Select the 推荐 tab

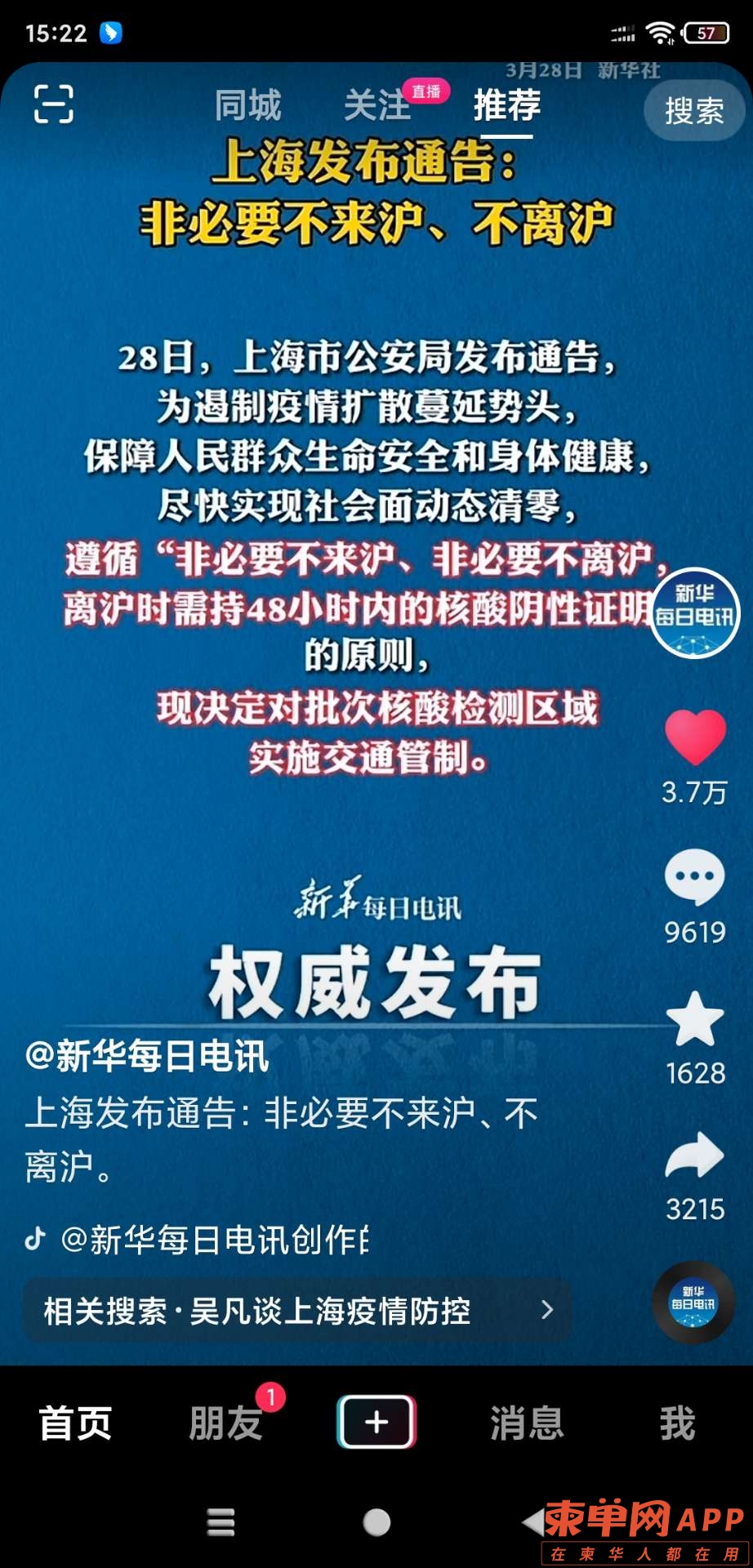pos(506,106)
